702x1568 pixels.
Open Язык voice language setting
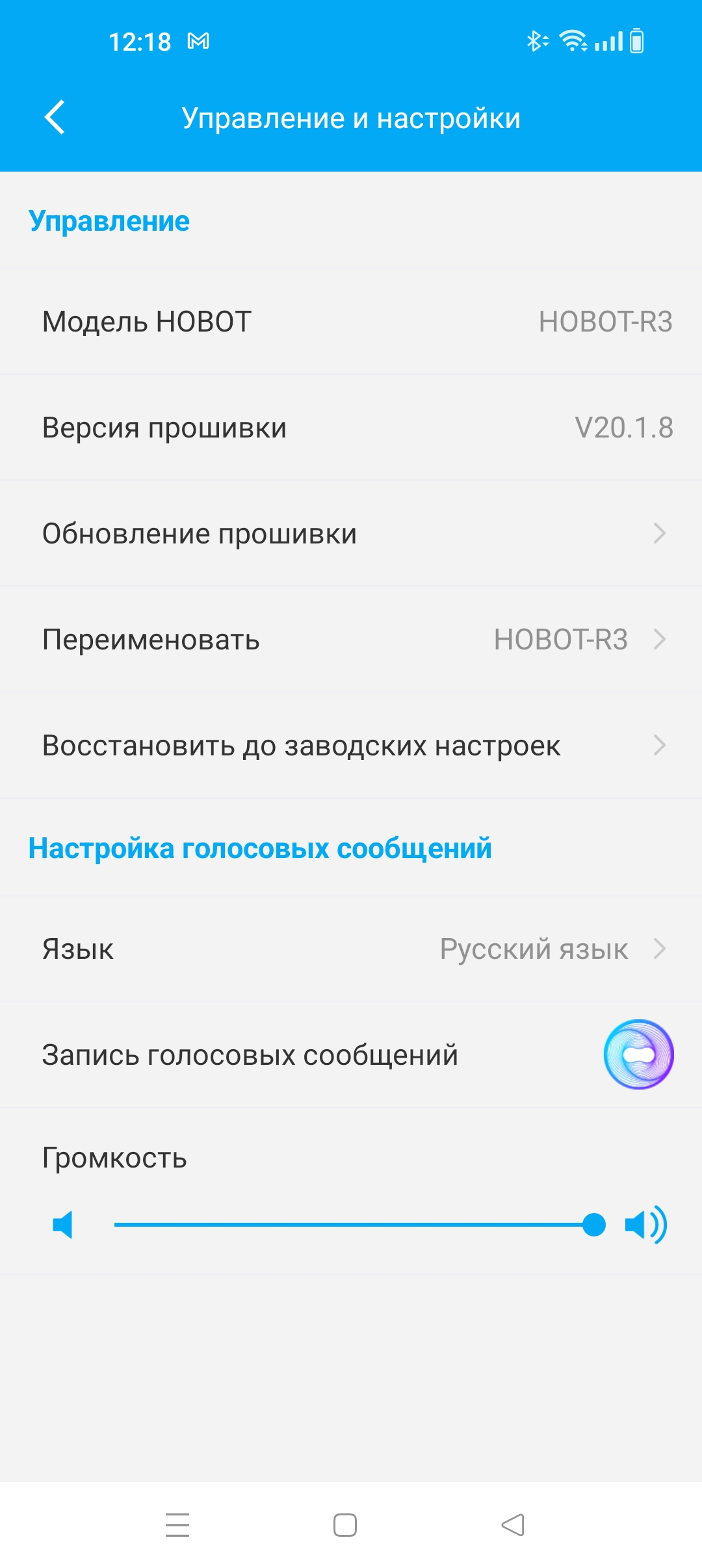pos(351,949)
